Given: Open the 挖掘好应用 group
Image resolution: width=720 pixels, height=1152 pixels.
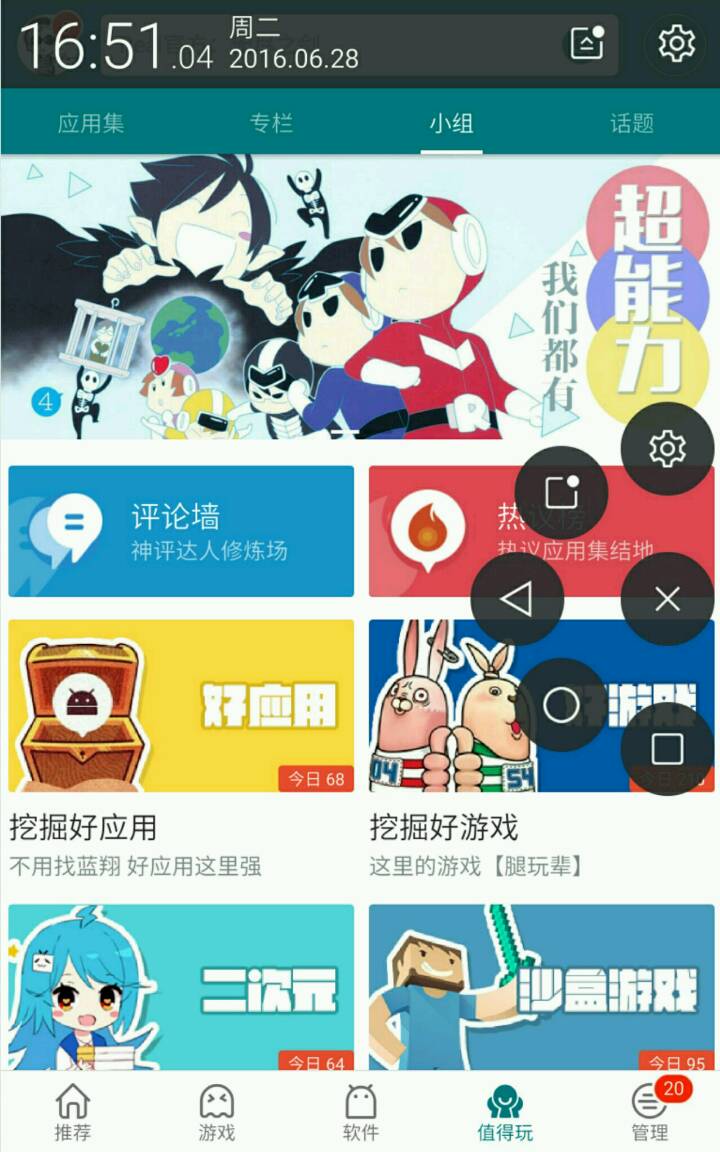Looking at the screenshot, I should 181,706.
